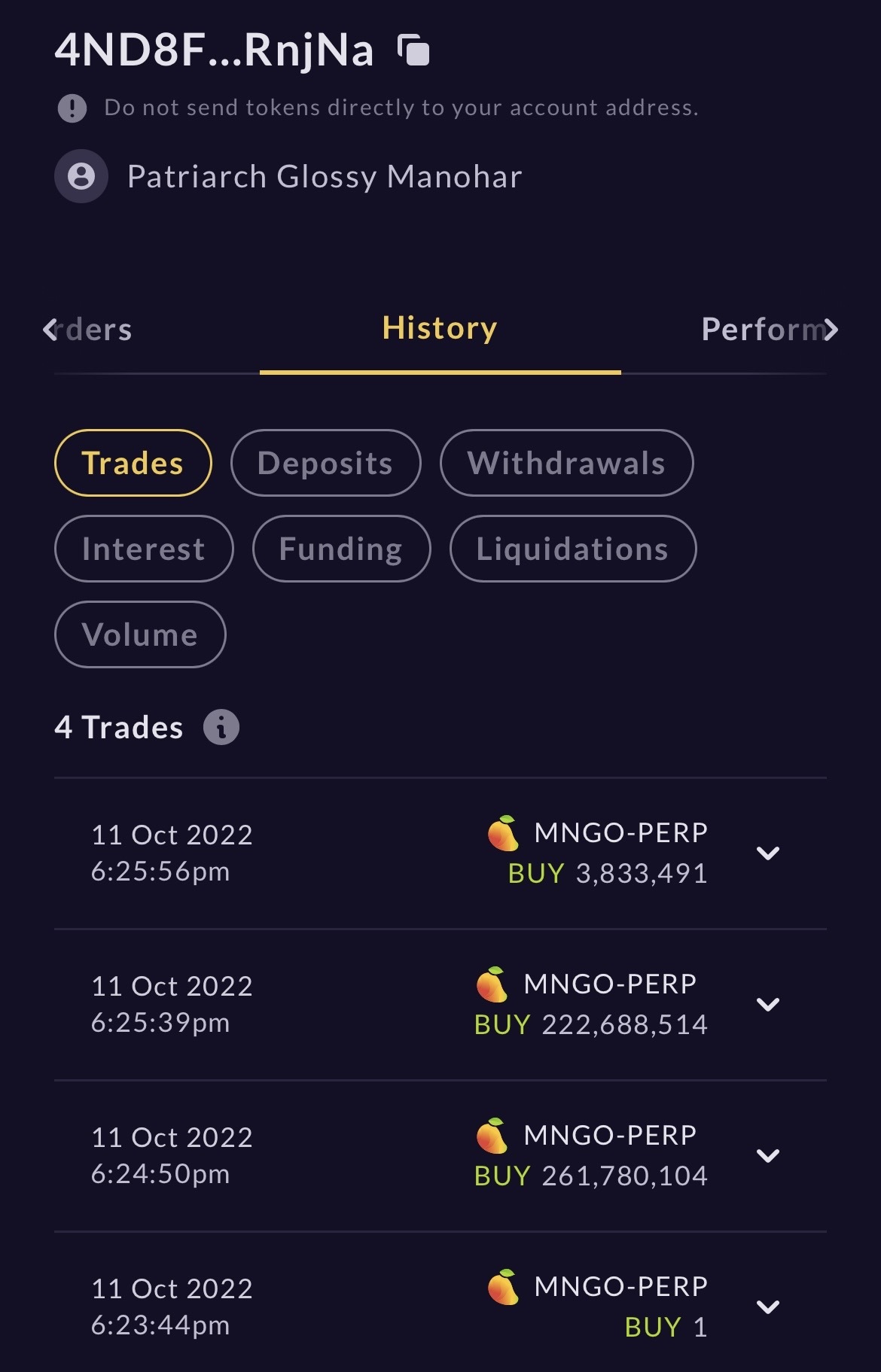Select the History tab
This screenshot has width=881, height=1372.
coord(440,329)
